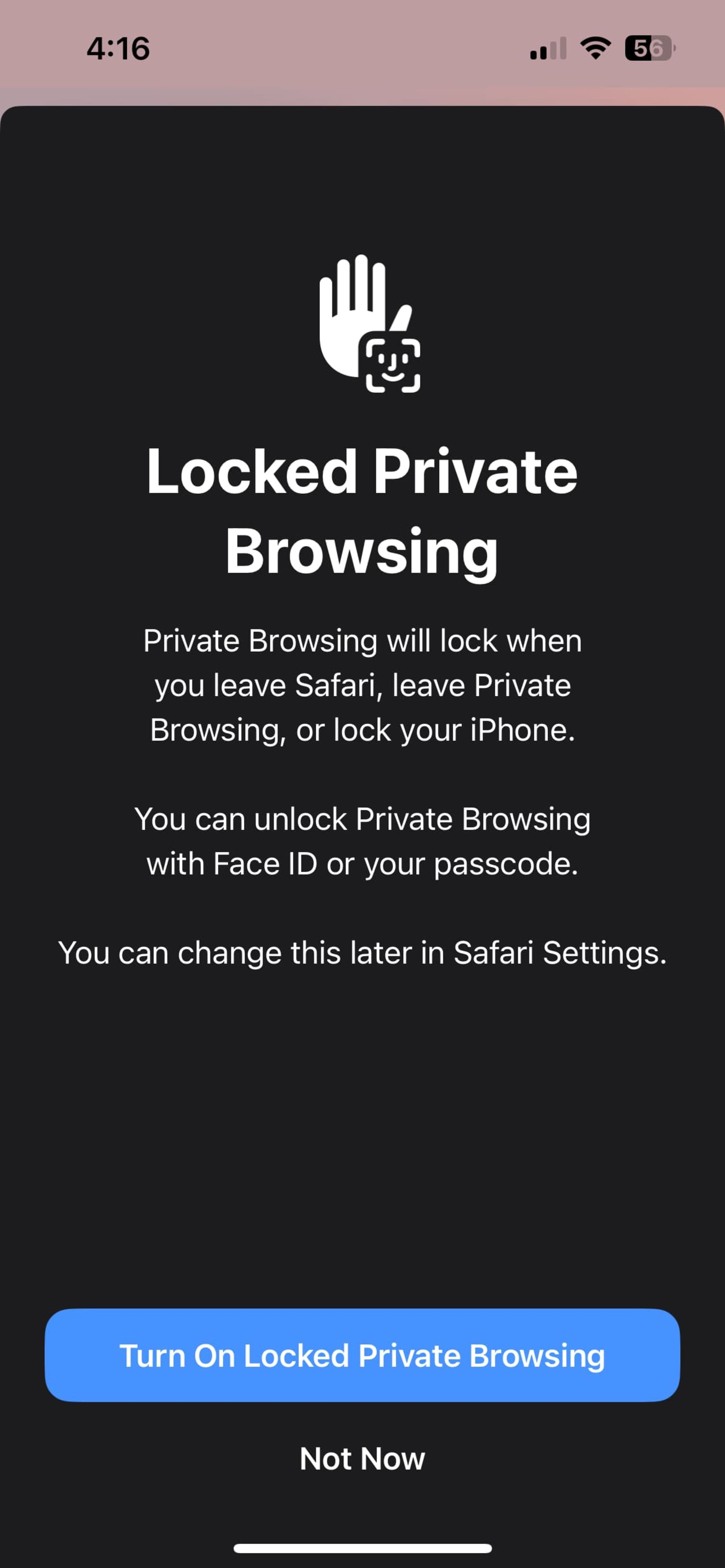Dismiss the prompt with Not Now
Viewport: 725px width, 1568px height.
click(362, 1459)
